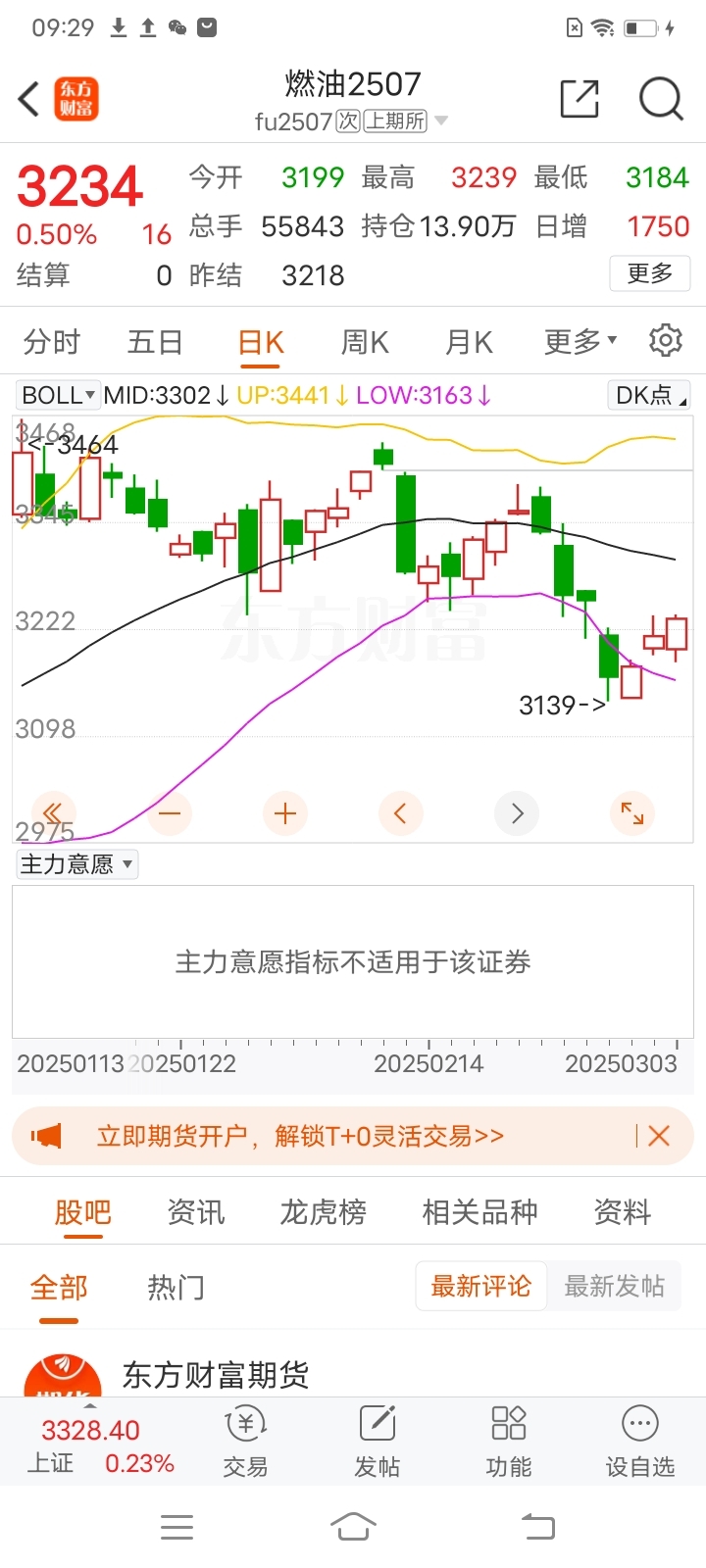Select the 月K chart tab

point(469,342)
